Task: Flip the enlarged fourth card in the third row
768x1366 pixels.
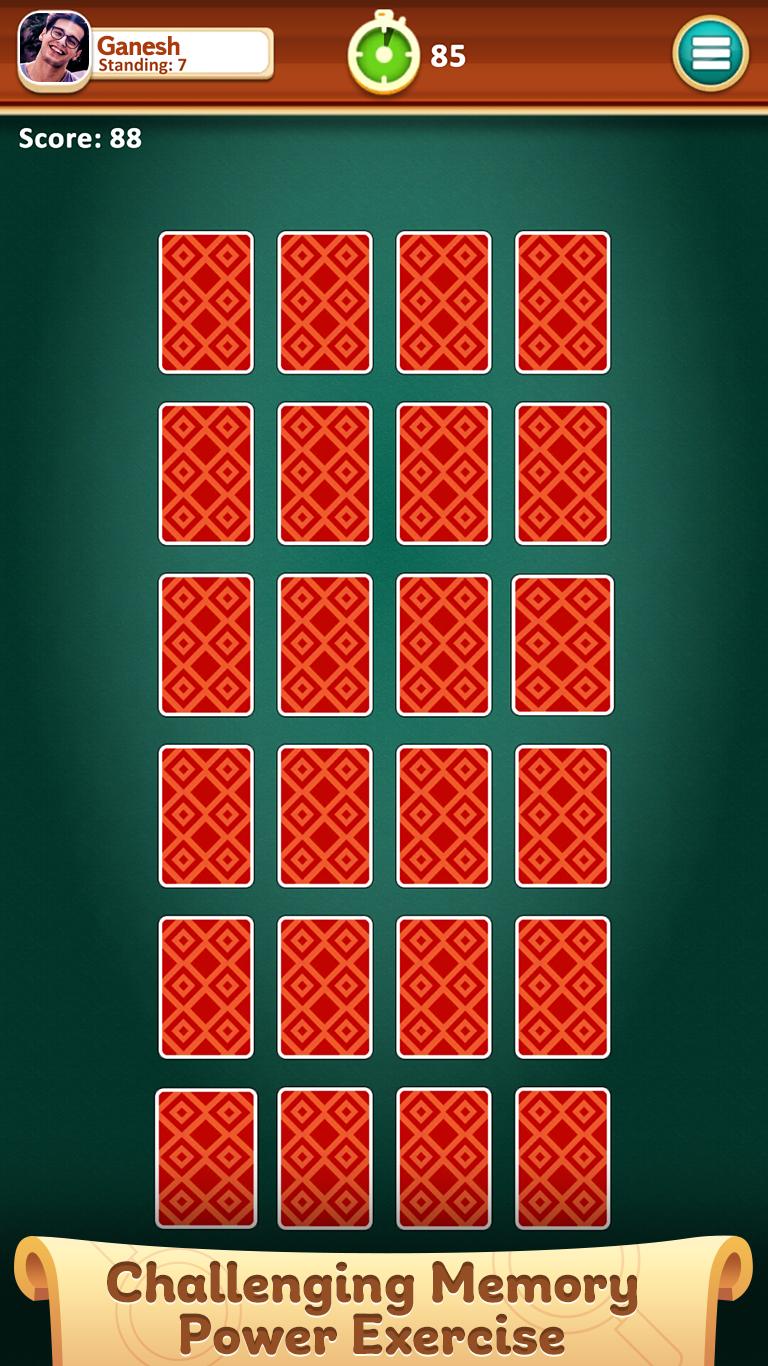Action: coord(562,644)
